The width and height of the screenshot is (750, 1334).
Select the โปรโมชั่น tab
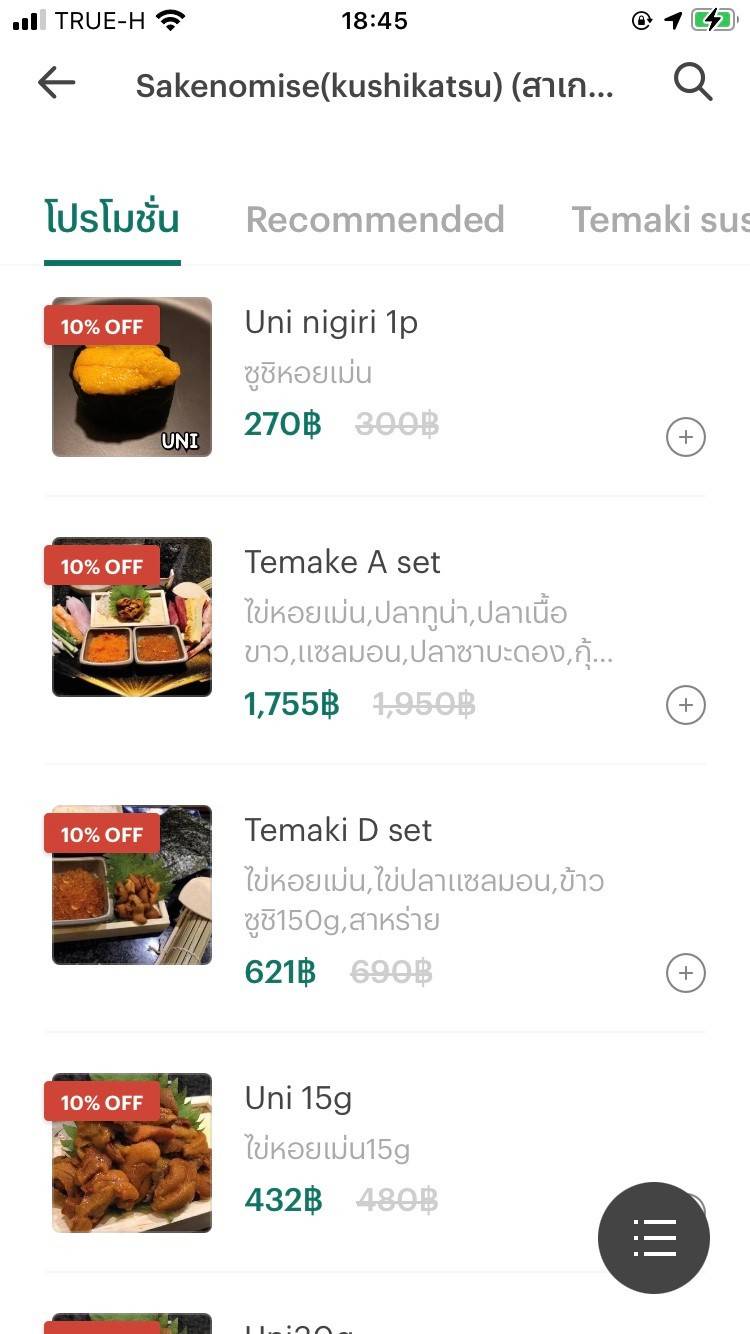point(112,220)
